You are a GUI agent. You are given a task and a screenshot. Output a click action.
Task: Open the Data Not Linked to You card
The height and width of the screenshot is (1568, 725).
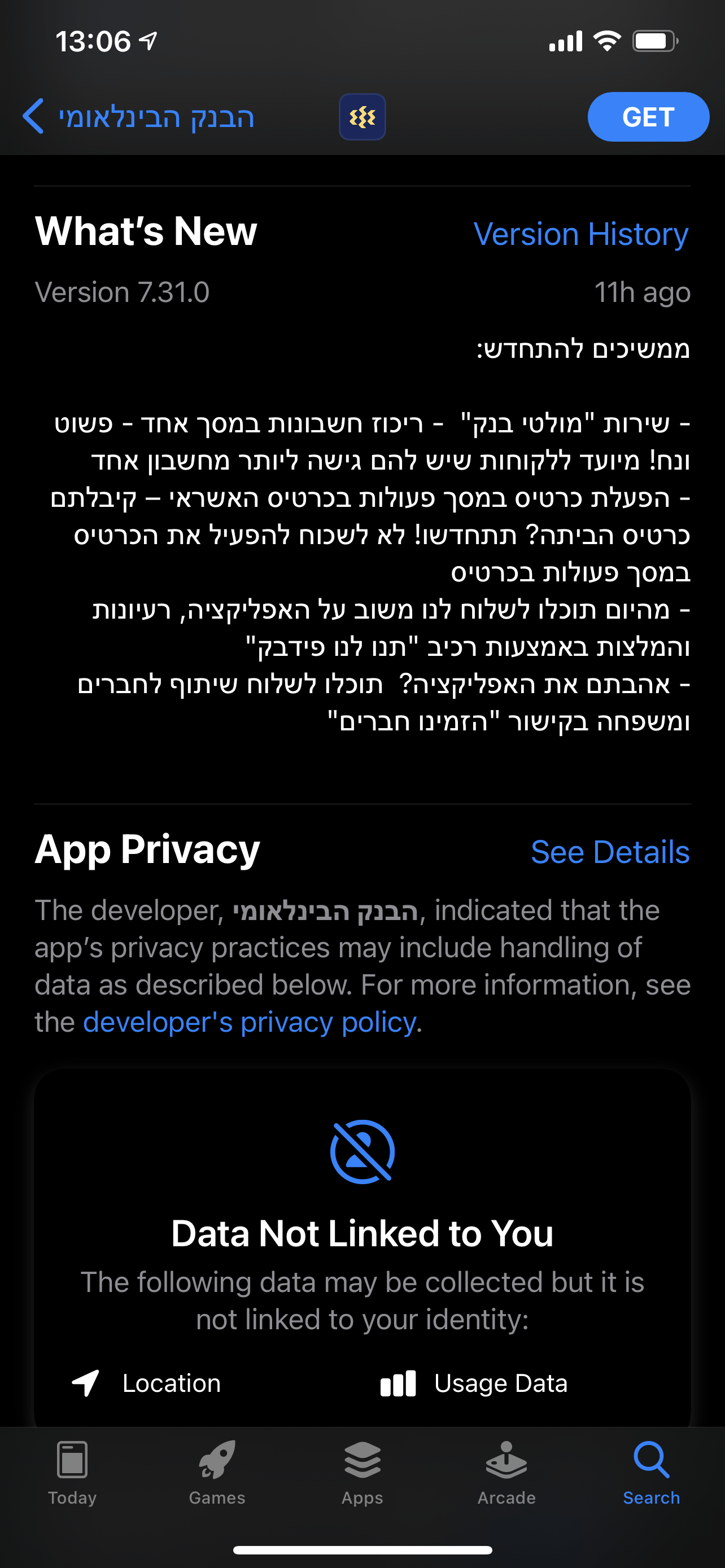pyautogui.click(x=362, y=1248)
